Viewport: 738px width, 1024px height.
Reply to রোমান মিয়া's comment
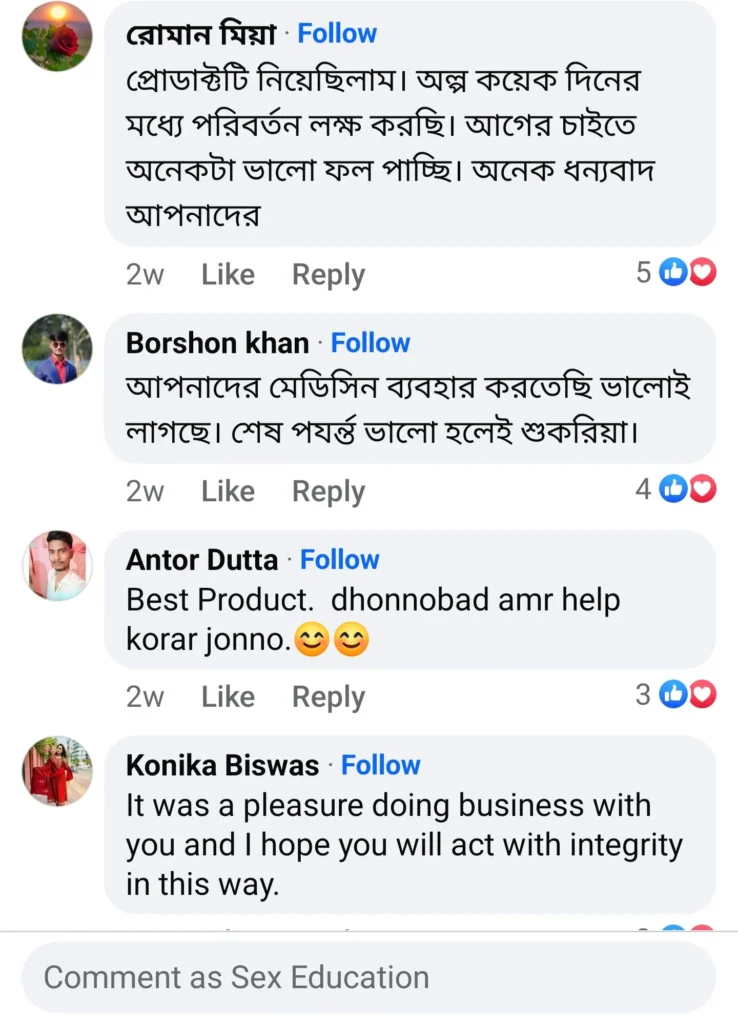coord(328,275)
